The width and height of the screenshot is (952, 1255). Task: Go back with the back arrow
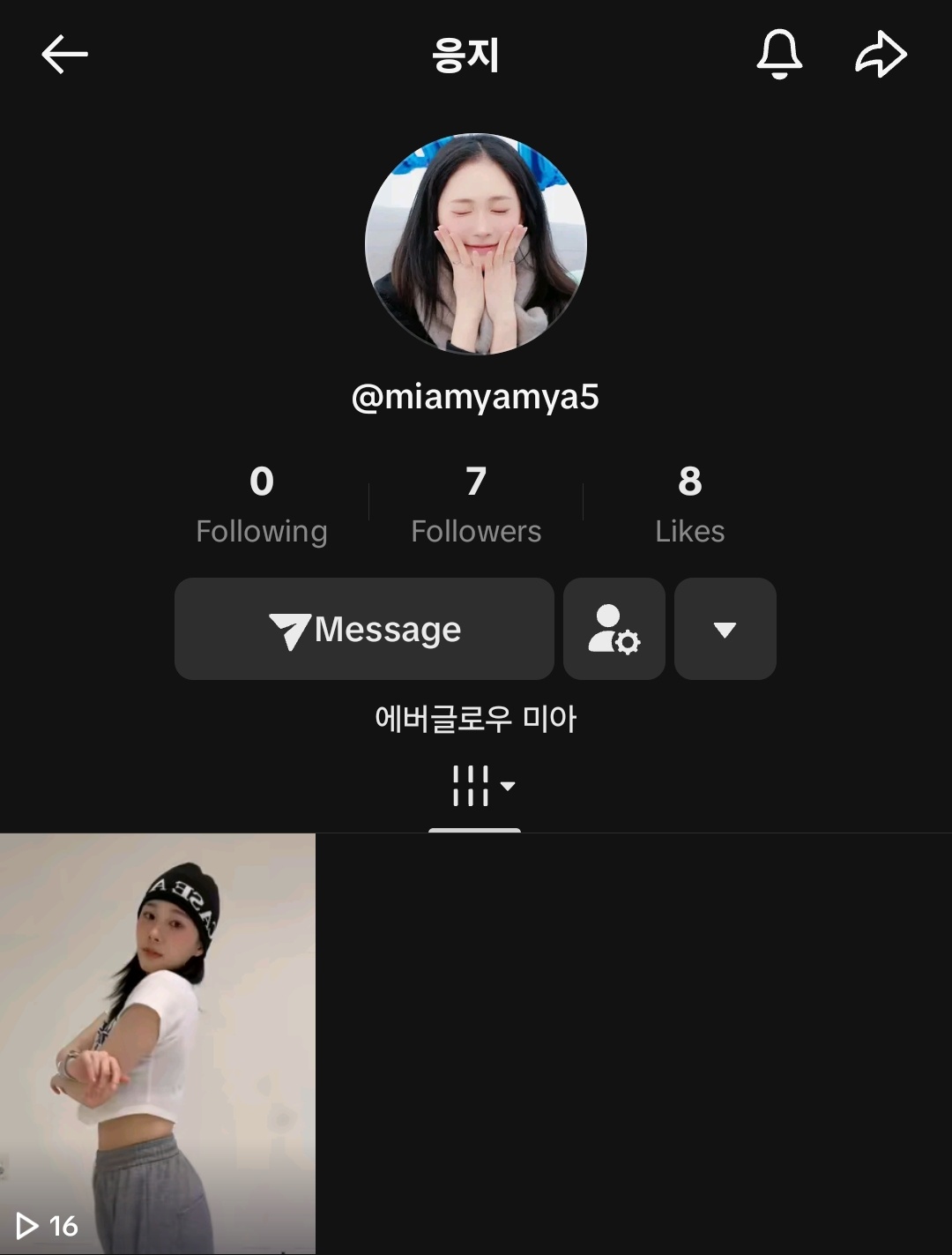[x=63, y=54]
